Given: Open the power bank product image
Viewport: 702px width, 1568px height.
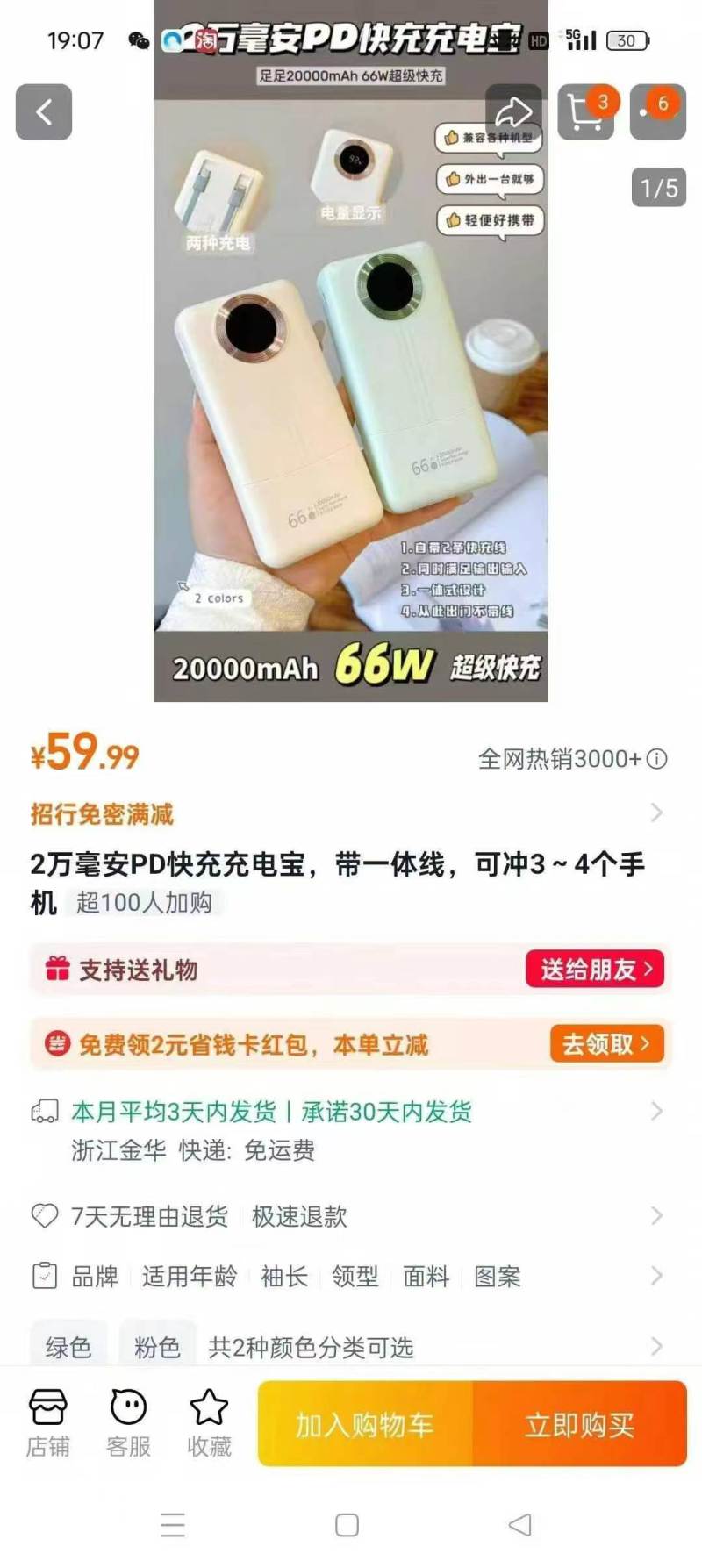Looking at the screenshot, I should pos(351,351).
